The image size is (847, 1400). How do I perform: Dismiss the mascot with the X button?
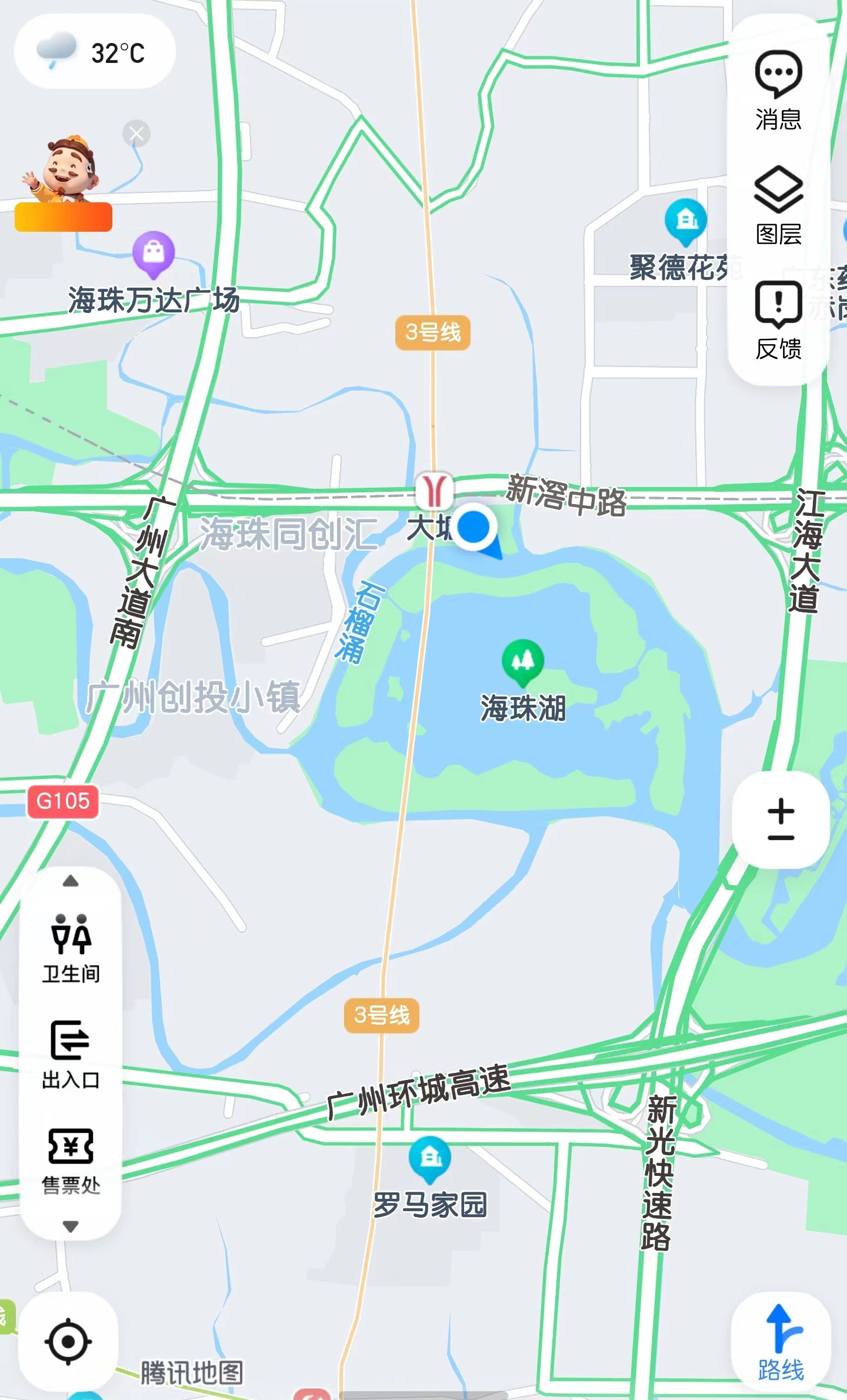(x=136, y=133)
